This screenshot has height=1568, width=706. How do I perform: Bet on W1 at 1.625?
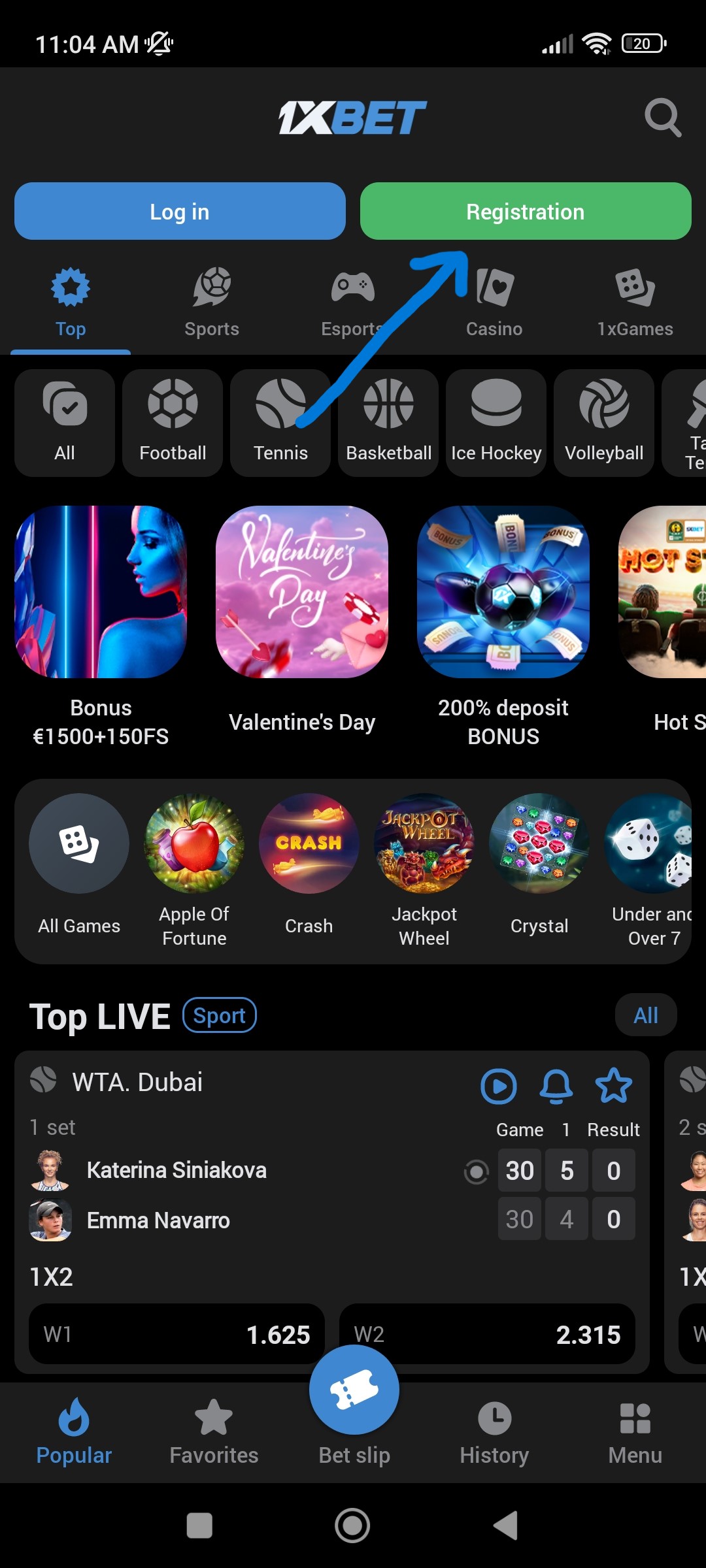pyautogui.click(x=176, y=1334)
